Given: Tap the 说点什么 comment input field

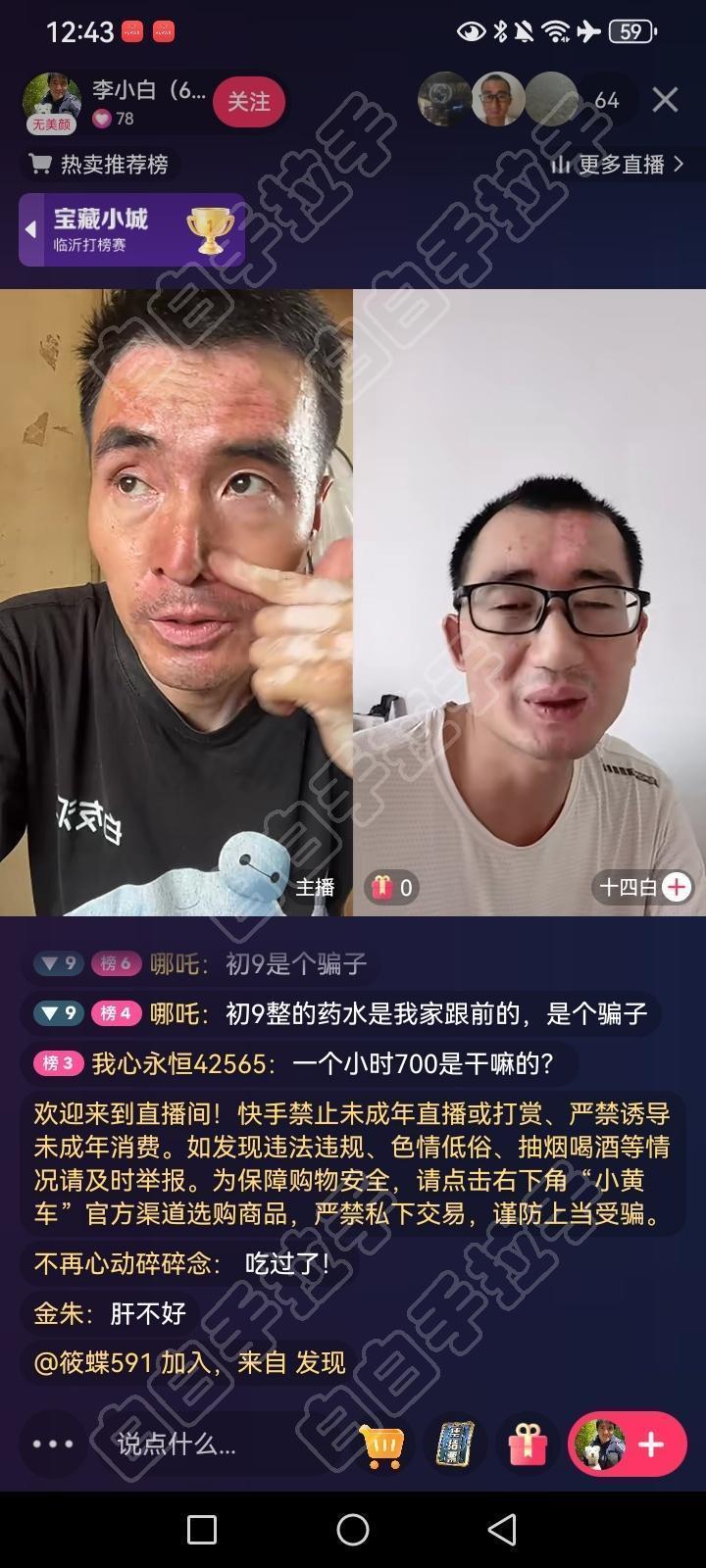Looking at the screenshot, I should pos(218,1444).
